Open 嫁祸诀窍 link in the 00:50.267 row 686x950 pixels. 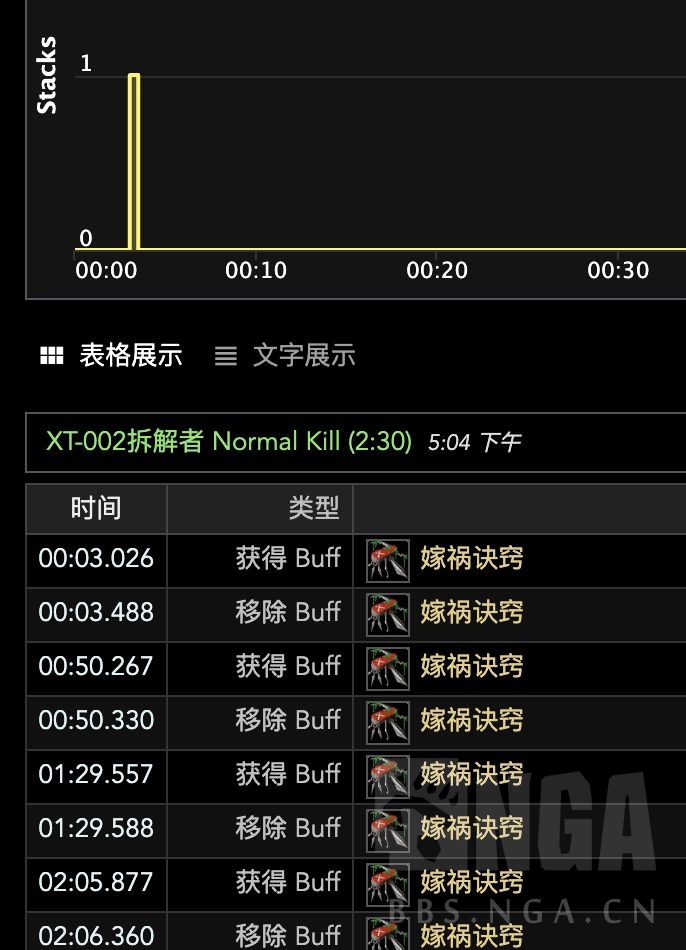(471, 666)
